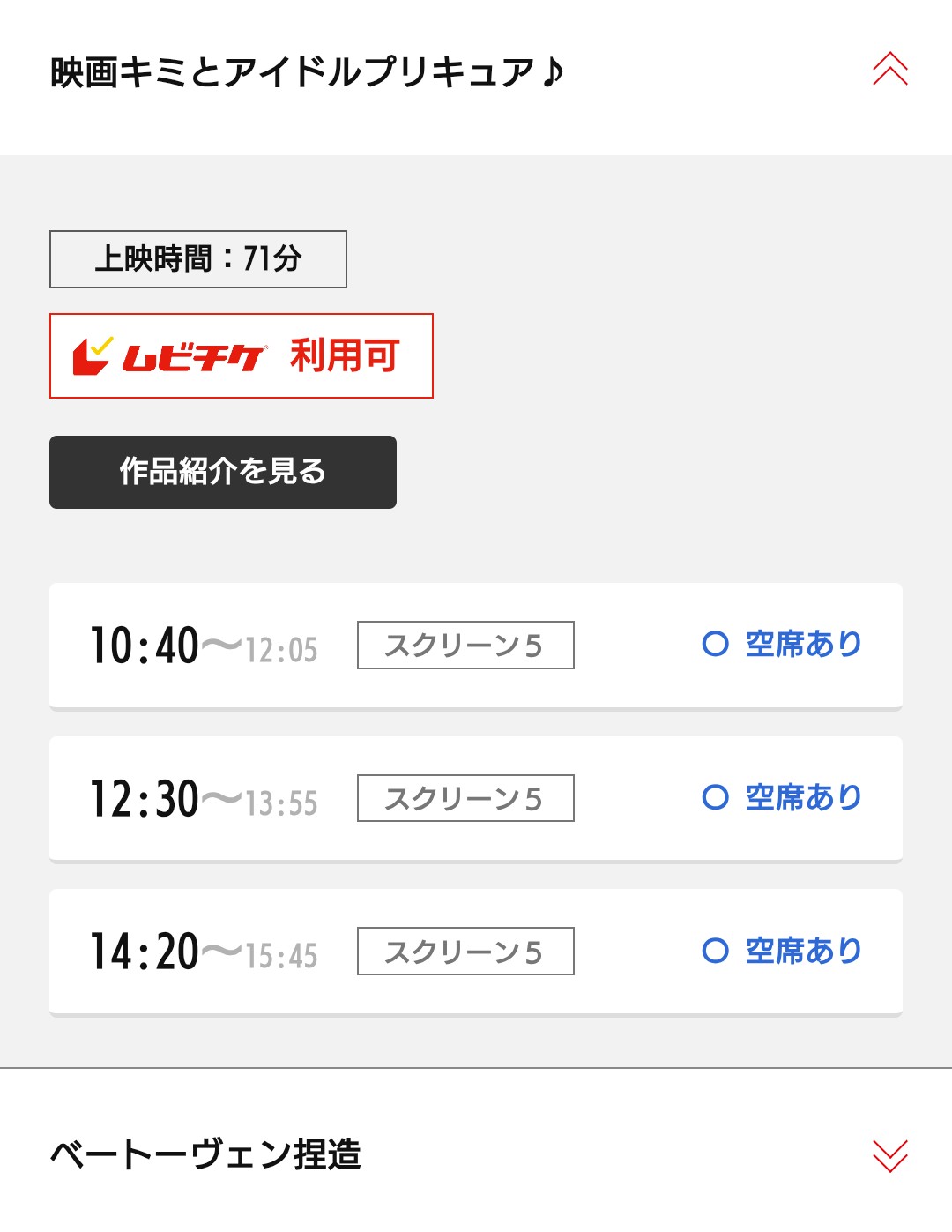Select the 10:40 showtime

476,646
